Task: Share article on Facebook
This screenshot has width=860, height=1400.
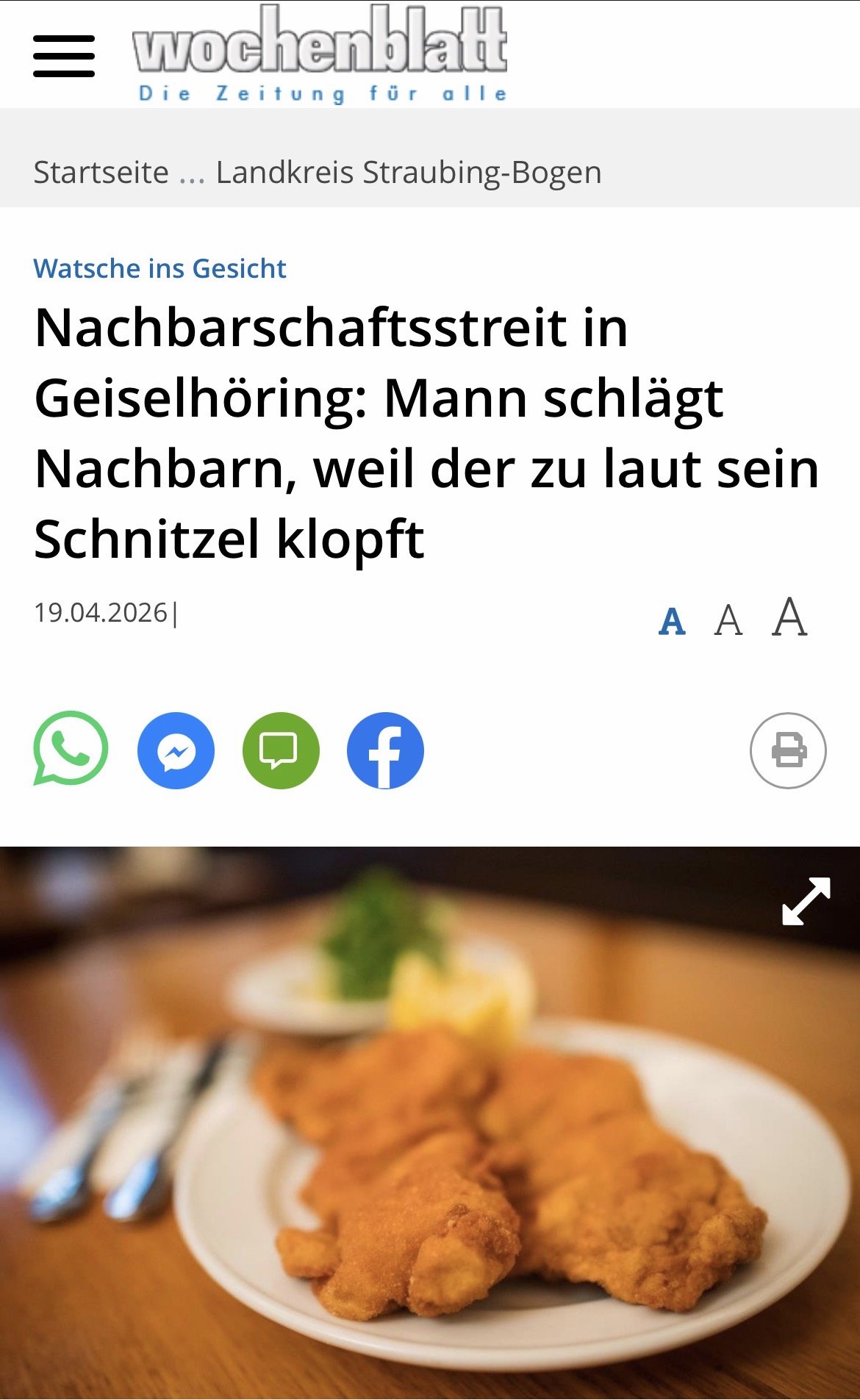Action: tap(385, 750)
